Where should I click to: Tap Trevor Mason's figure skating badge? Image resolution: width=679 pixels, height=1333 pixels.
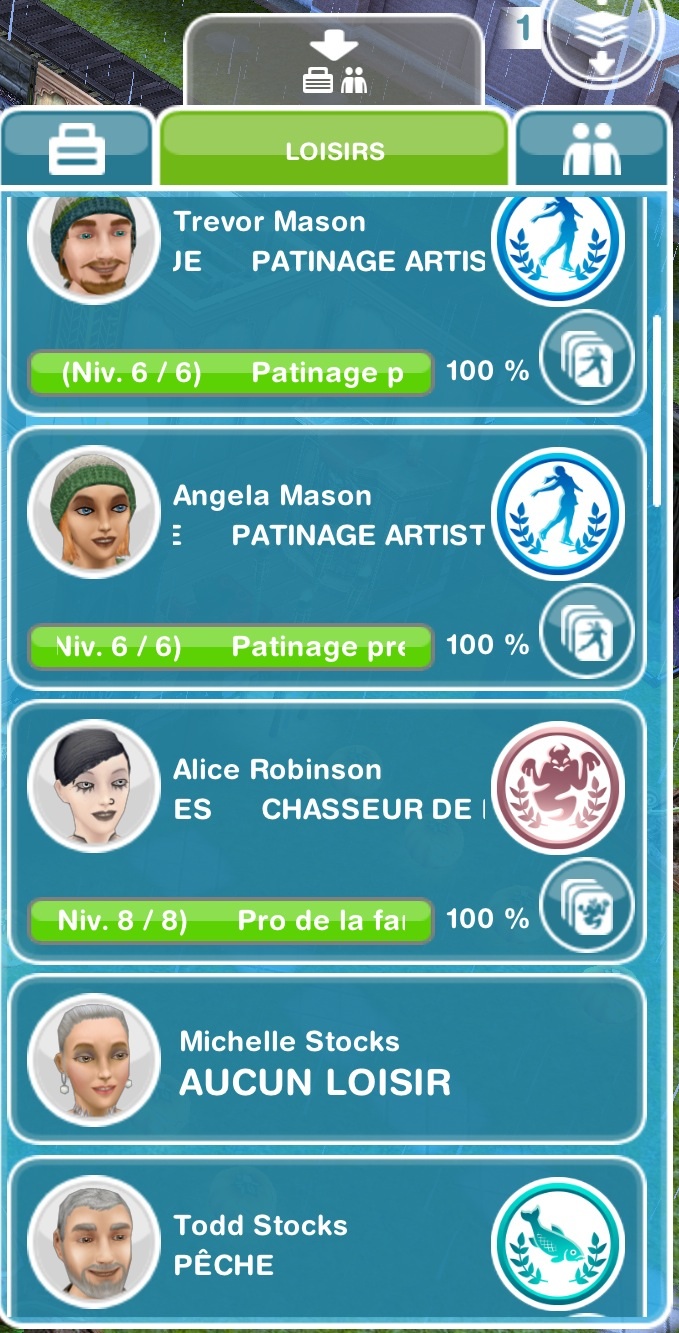[x=558, y=237]
